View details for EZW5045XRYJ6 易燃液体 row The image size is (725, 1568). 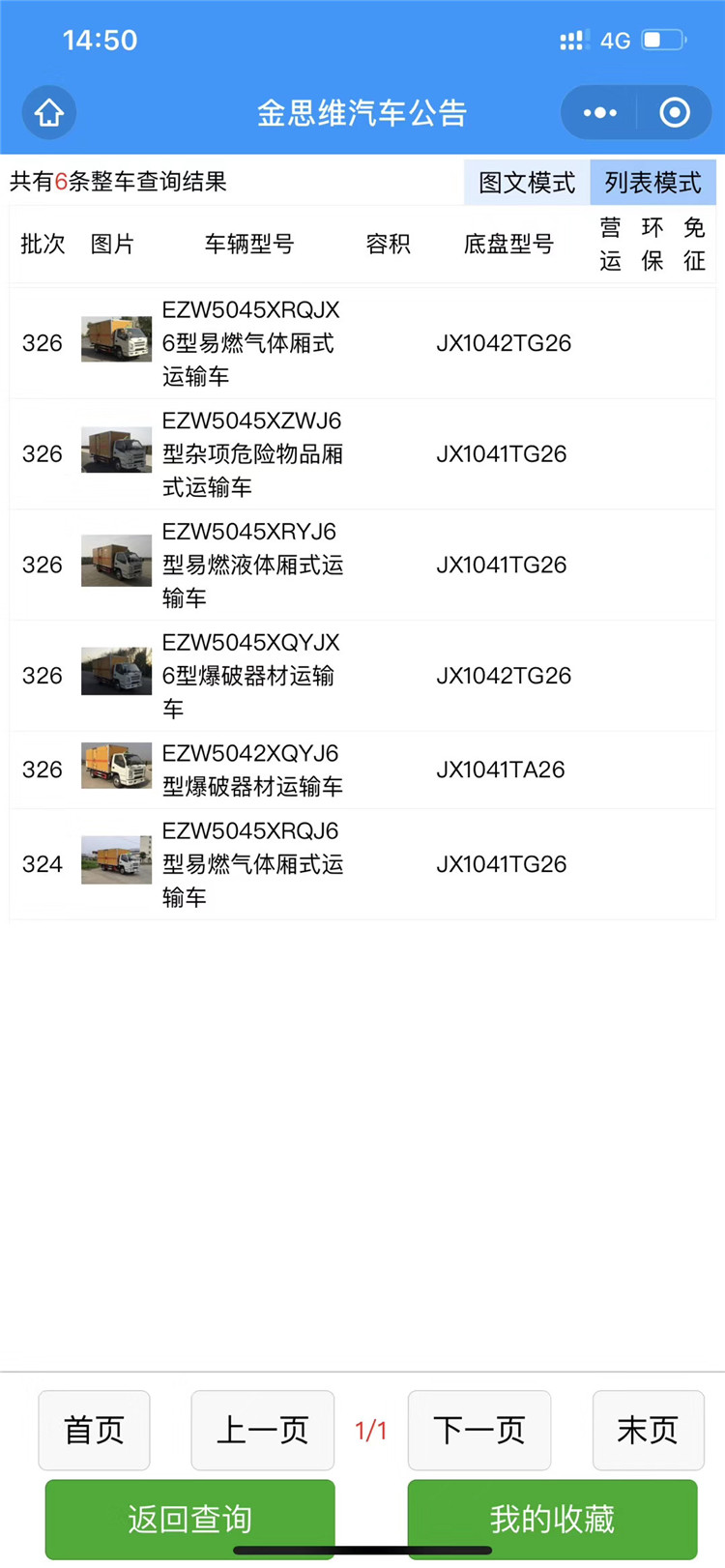pos(362,565)
